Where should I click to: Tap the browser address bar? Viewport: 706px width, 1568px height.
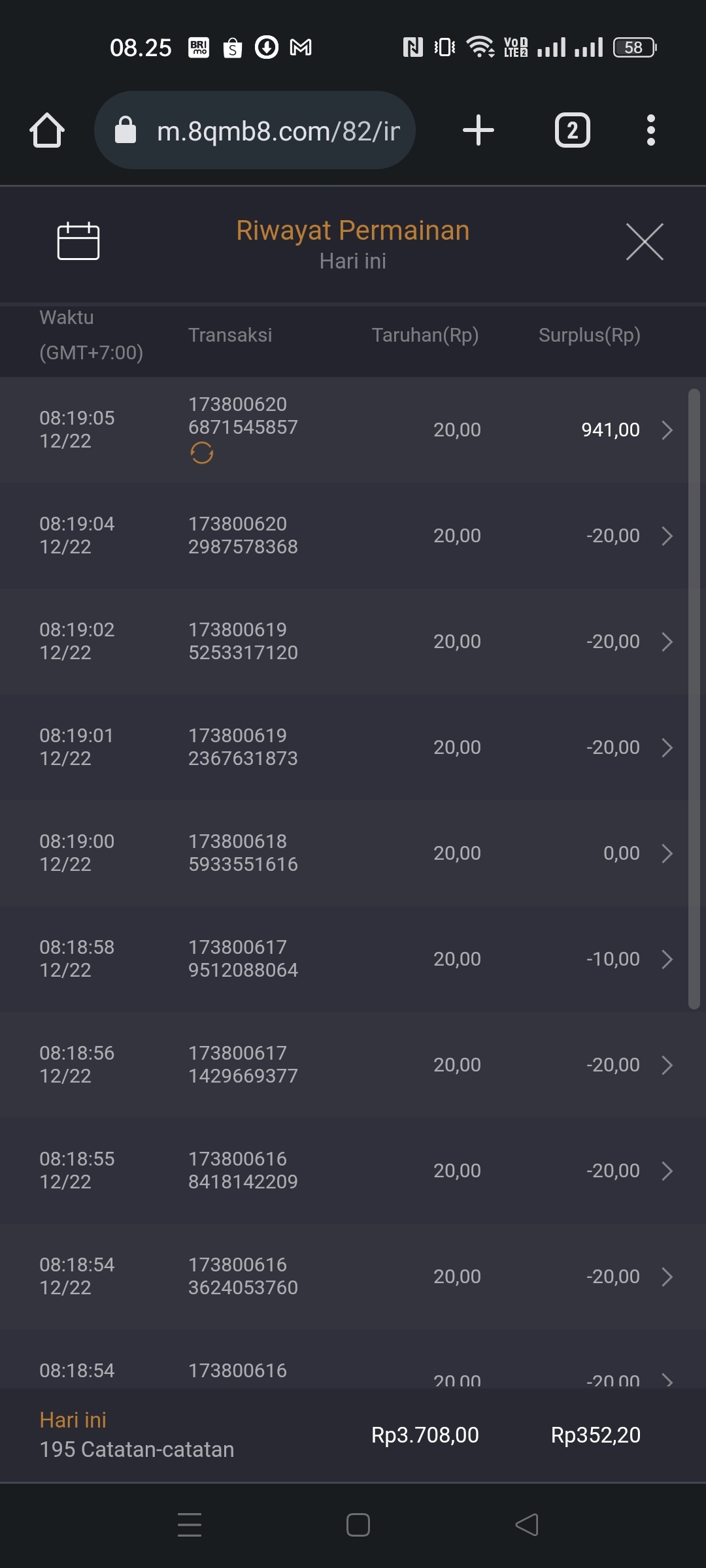point(261,131)
